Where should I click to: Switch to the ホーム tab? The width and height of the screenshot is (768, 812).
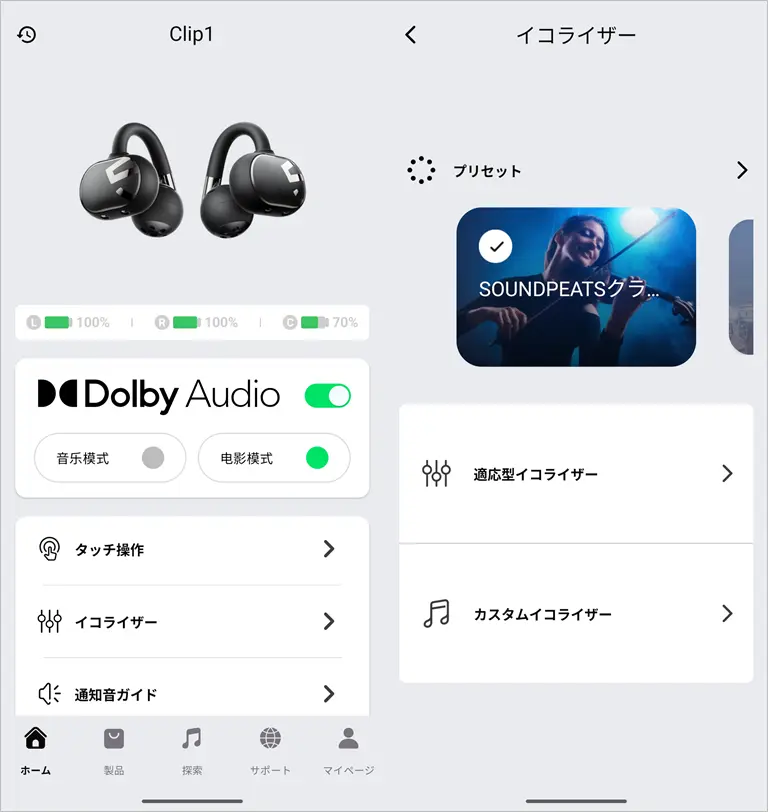pyautogui.click(x=35, y=751)
